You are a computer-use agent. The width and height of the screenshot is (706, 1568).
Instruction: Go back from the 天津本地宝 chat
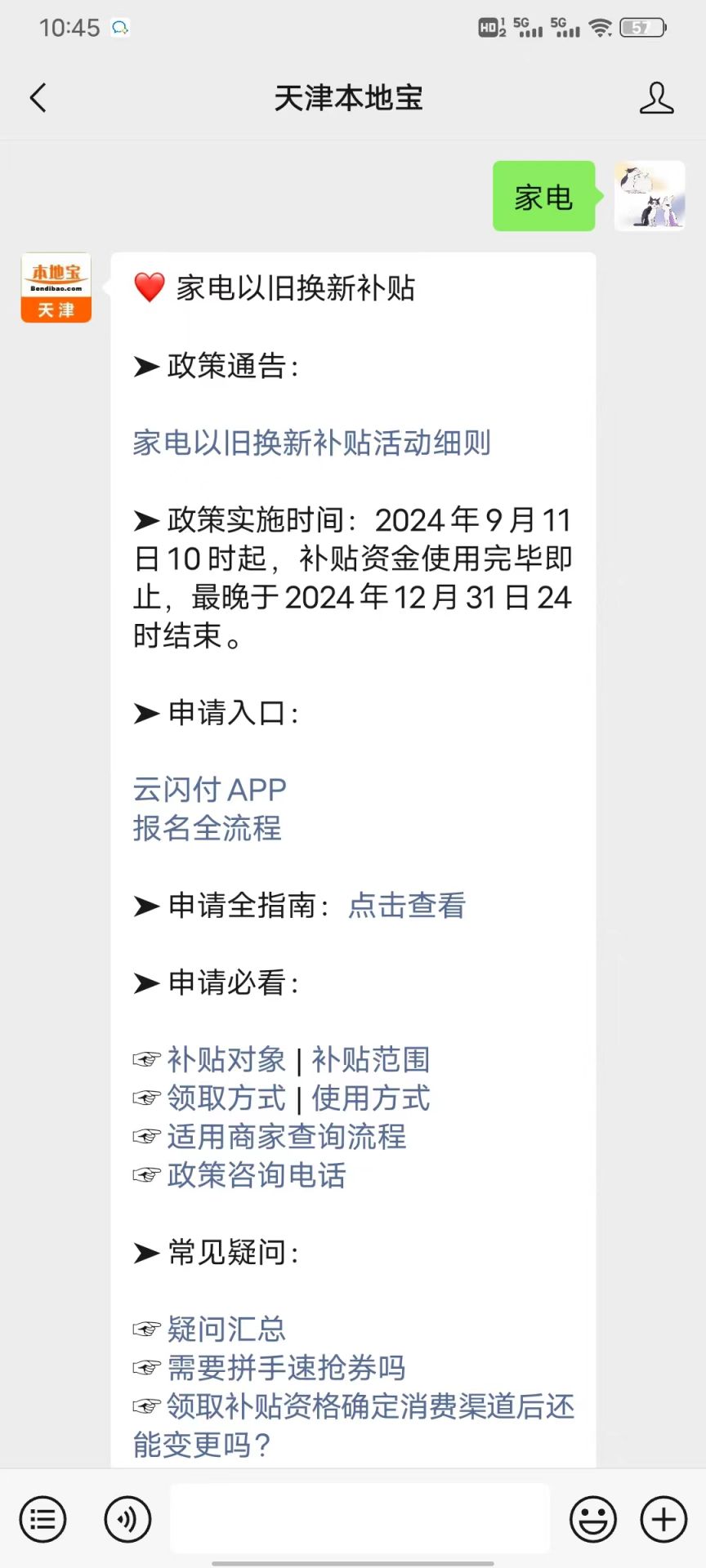pos(38,98)
